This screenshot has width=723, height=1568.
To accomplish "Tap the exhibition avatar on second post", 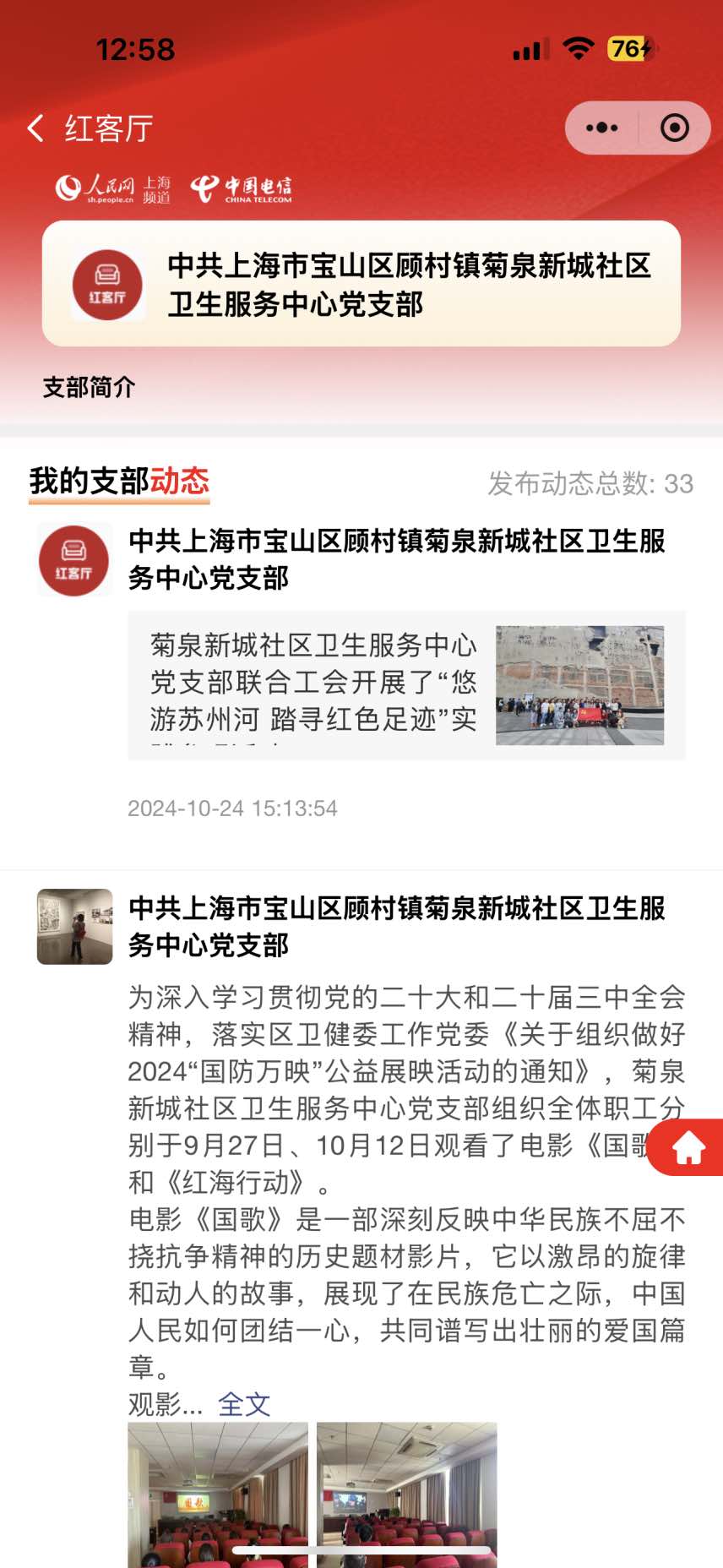I will tap(74, 926).
